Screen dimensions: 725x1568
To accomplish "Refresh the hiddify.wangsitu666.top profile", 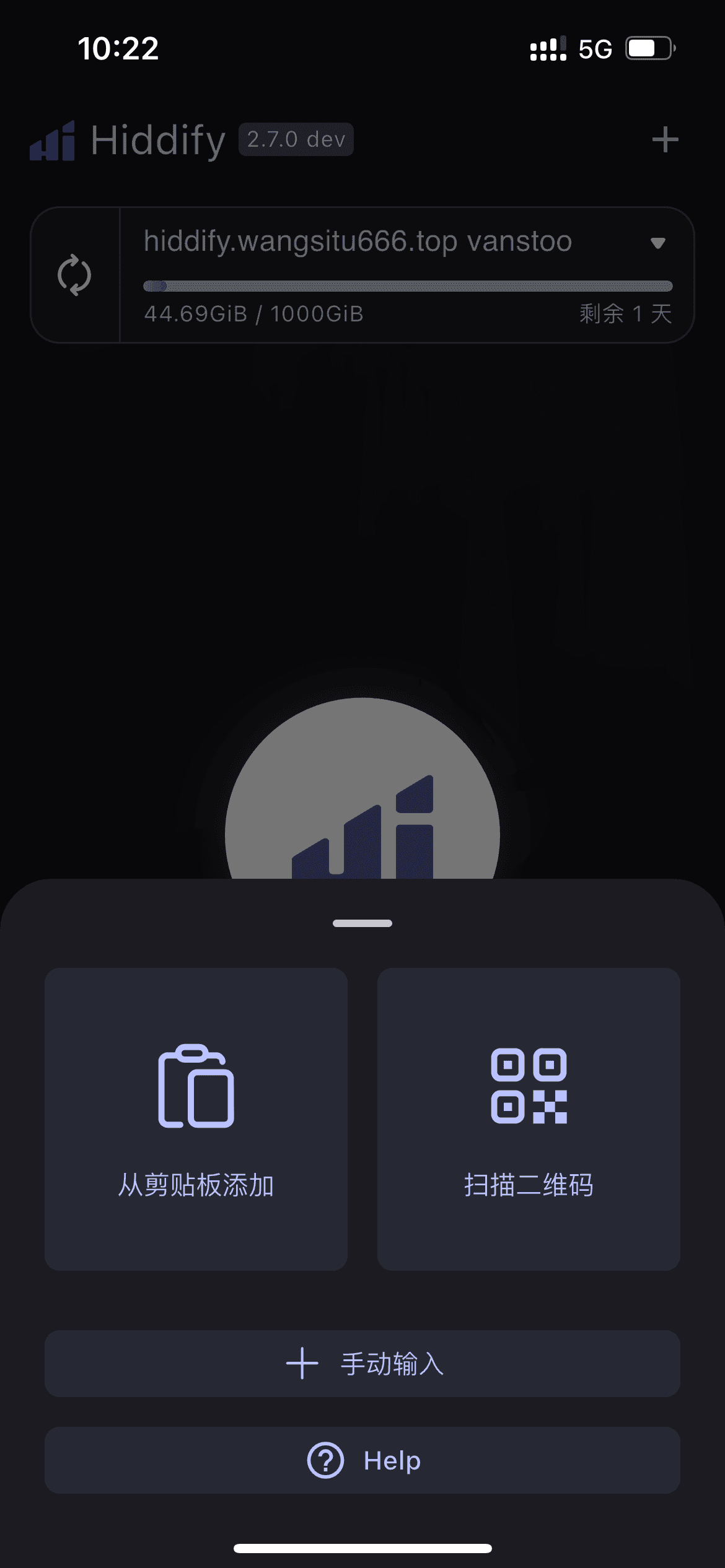I will click(74, 275).
